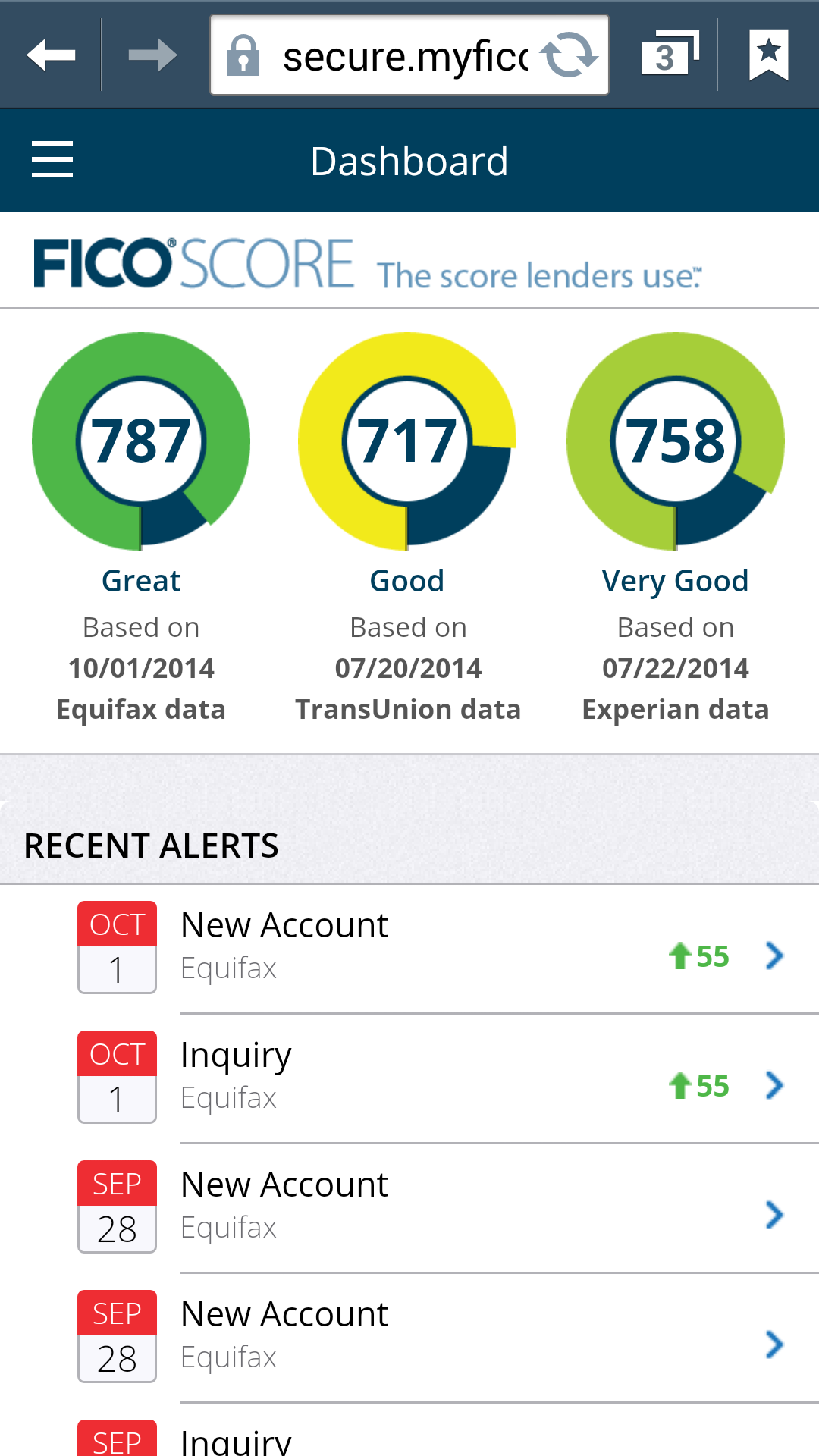
Task: Tap the forward navigation arrow
Action: (x=150, y=54)
